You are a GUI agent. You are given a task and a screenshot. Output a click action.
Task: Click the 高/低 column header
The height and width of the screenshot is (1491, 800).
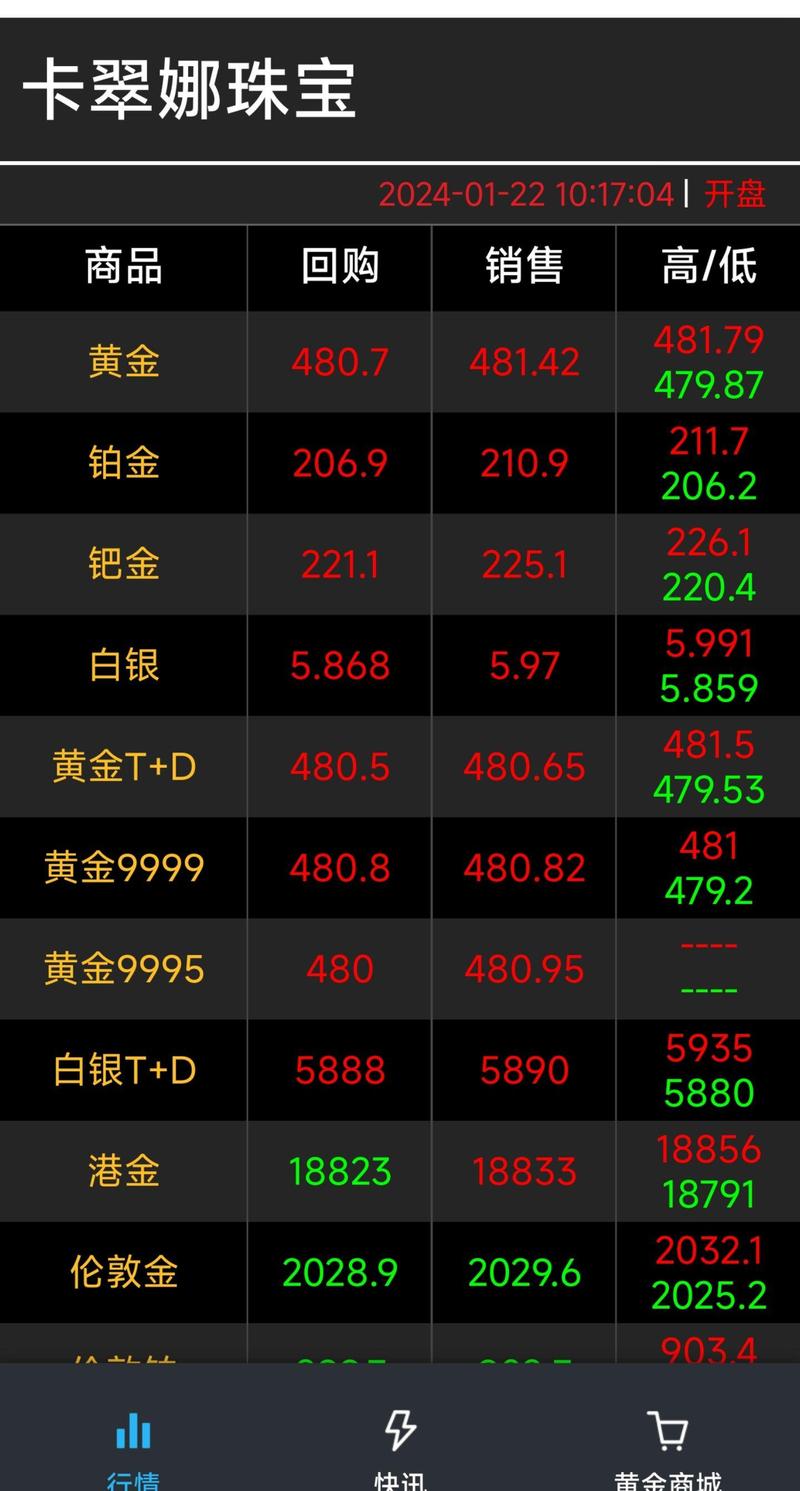tap(708, 267)
